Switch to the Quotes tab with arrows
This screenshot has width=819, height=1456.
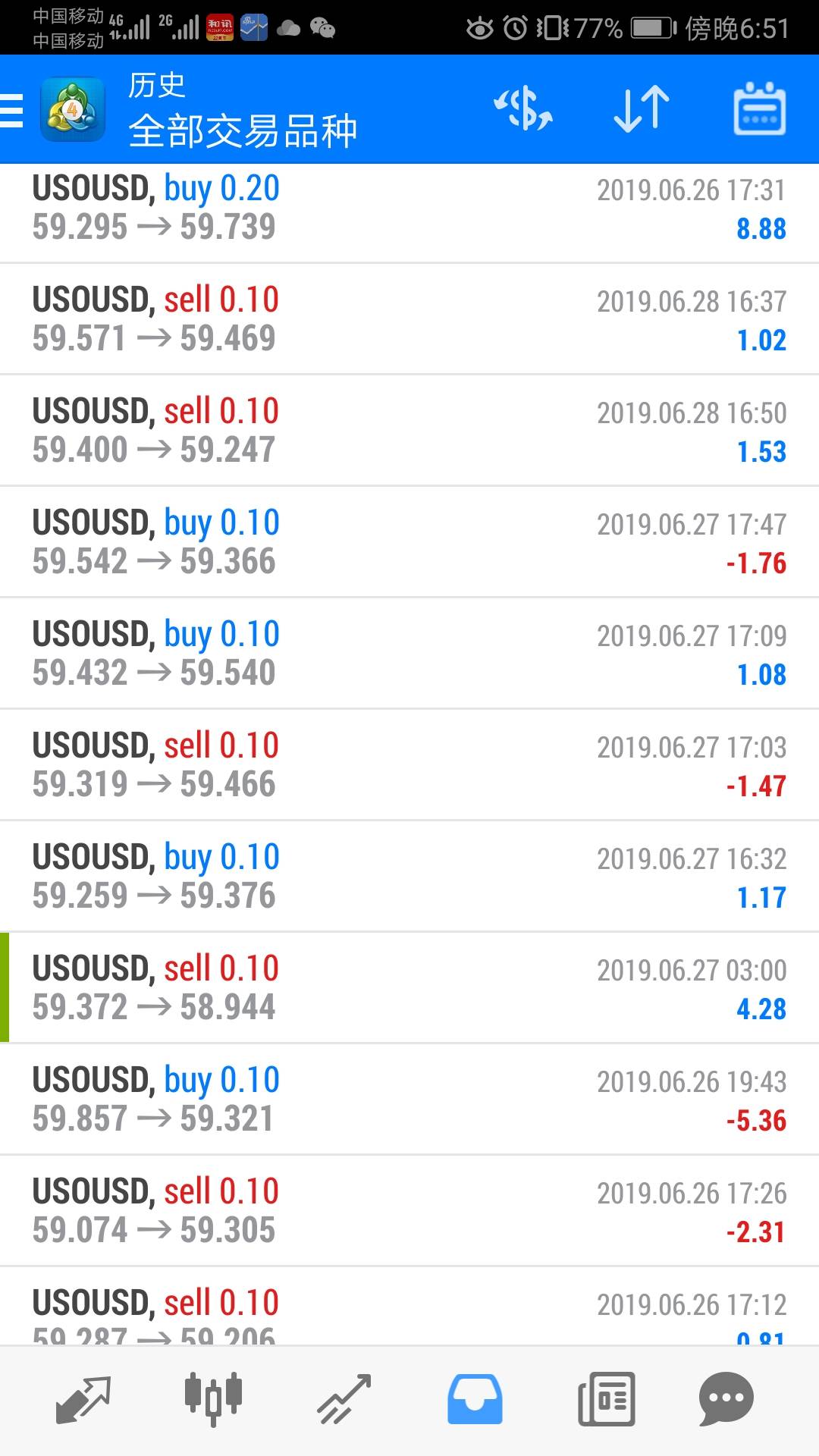(x=83, y=1399)
